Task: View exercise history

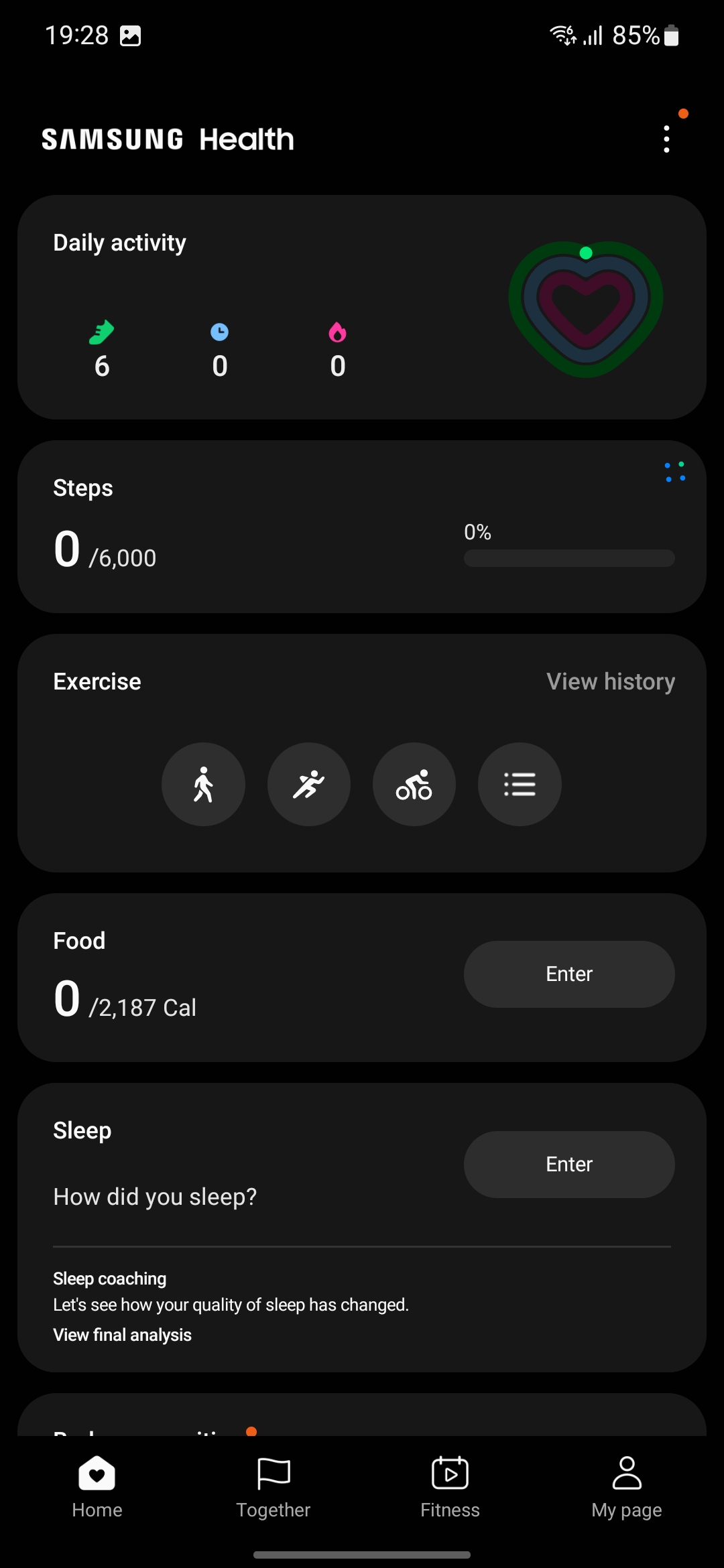Action: click(x=610, y=681)
